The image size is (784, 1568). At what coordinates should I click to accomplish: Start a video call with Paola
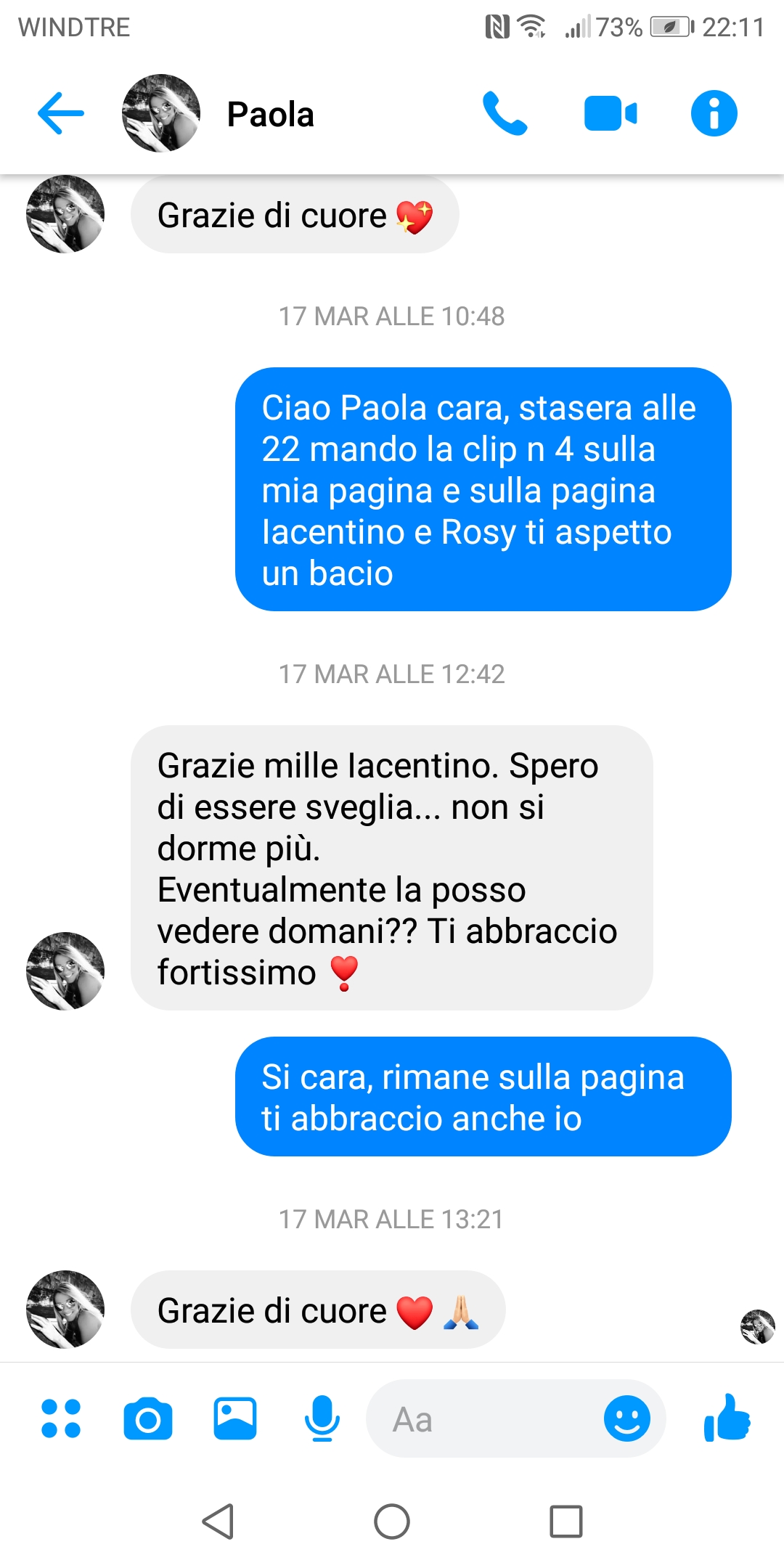[x=611, y=113]
